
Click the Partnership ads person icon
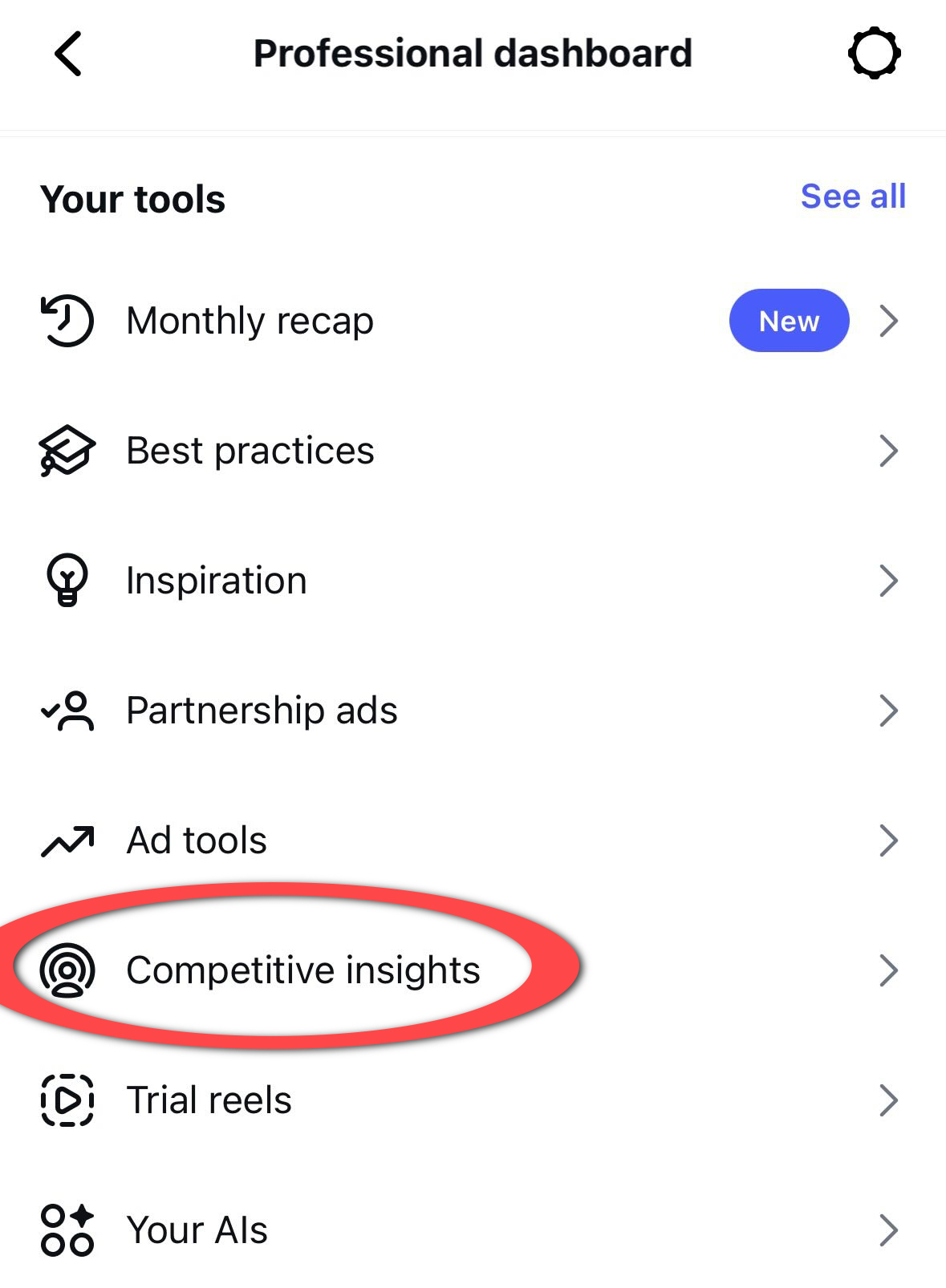[67, 710]
